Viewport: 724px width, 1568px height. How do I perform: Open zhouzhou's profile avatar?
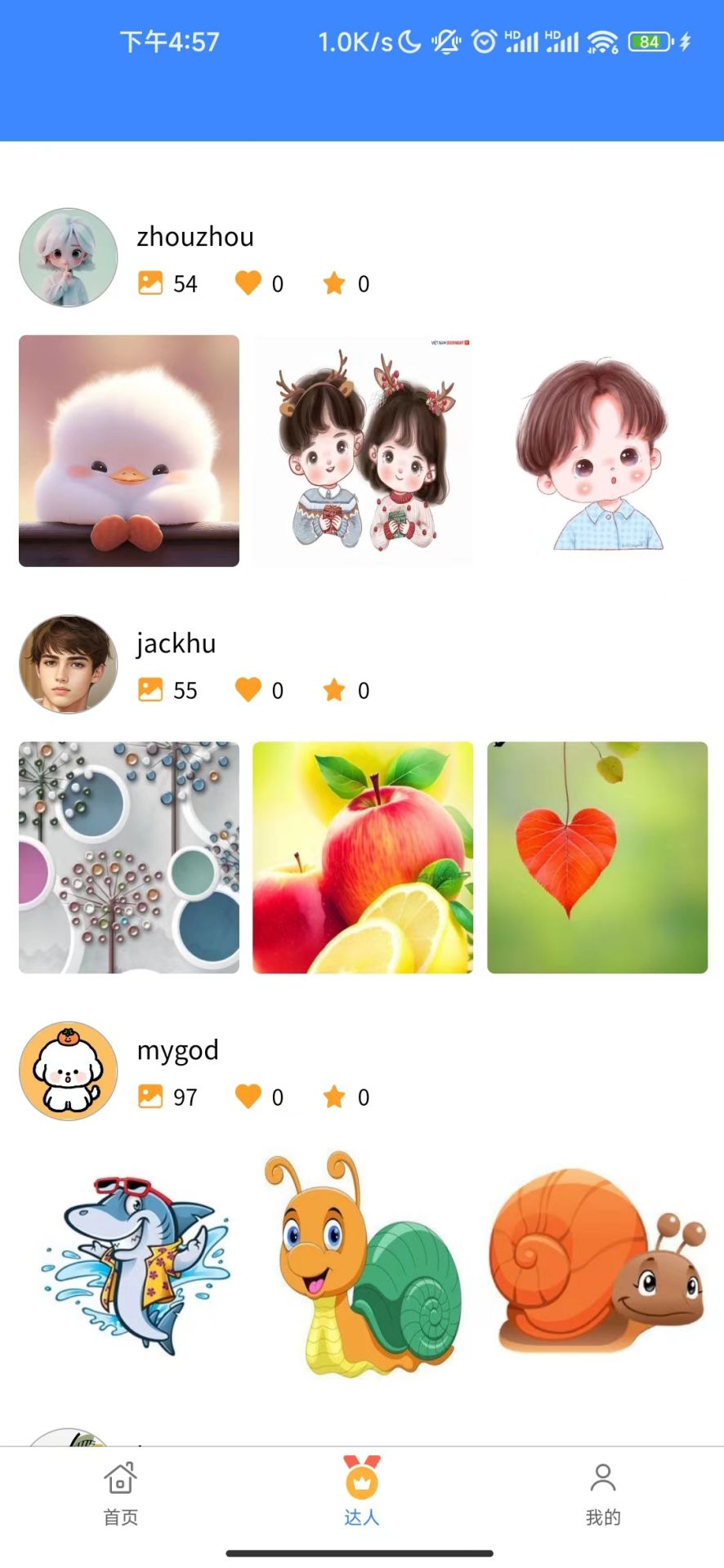tap(68, 257)
